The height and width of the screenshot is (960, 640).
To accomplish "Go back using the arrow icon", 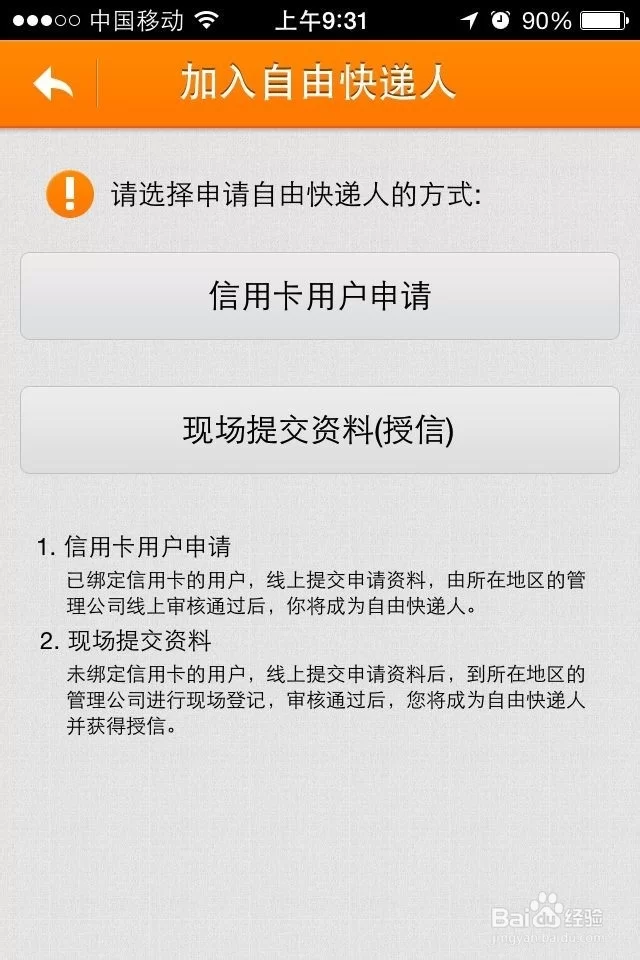I will pos(53,84).
